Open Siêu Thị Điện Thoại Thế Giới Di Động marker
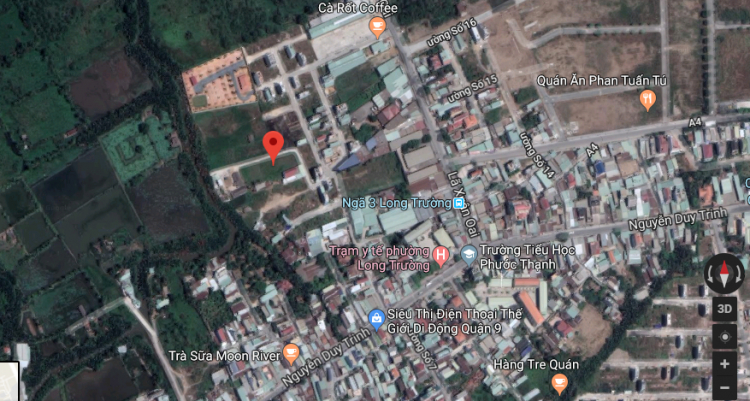Screen dimensions: 750x401 tap(376, 319)
